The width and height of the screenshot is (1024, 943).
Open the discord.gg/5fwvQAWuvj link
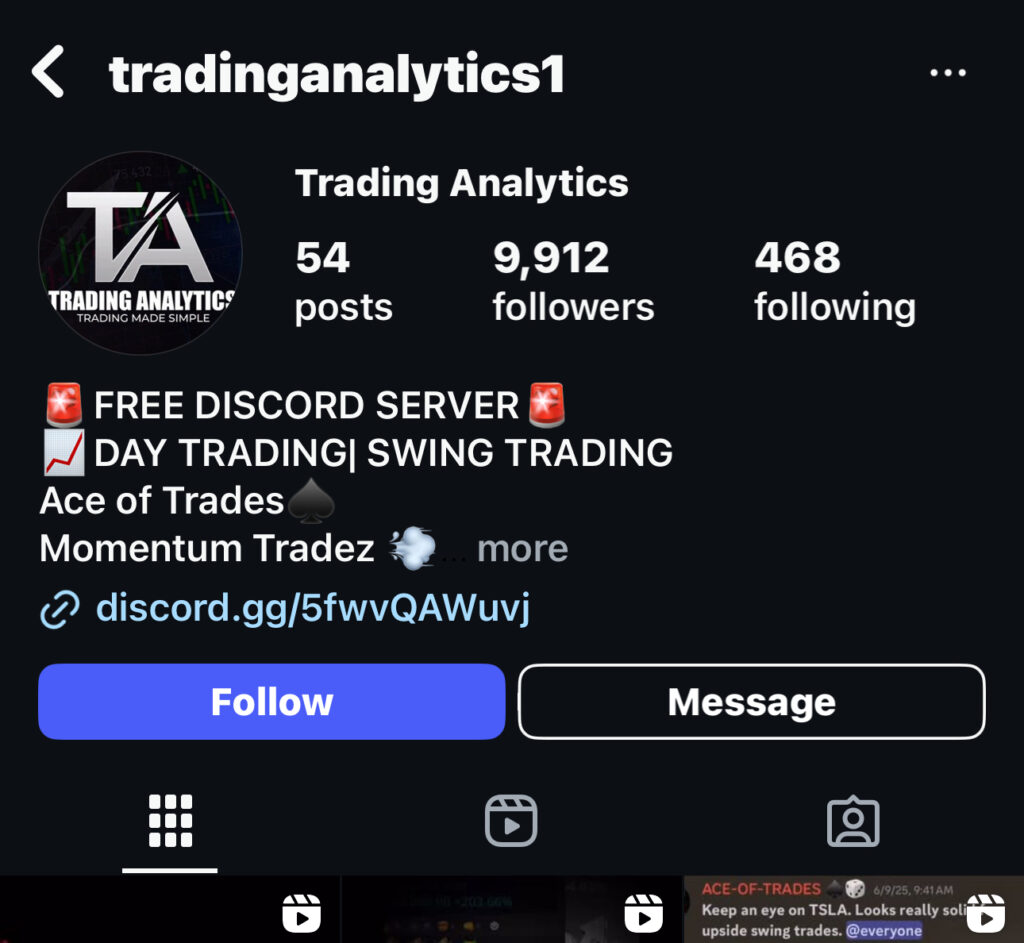coord(311,608)
